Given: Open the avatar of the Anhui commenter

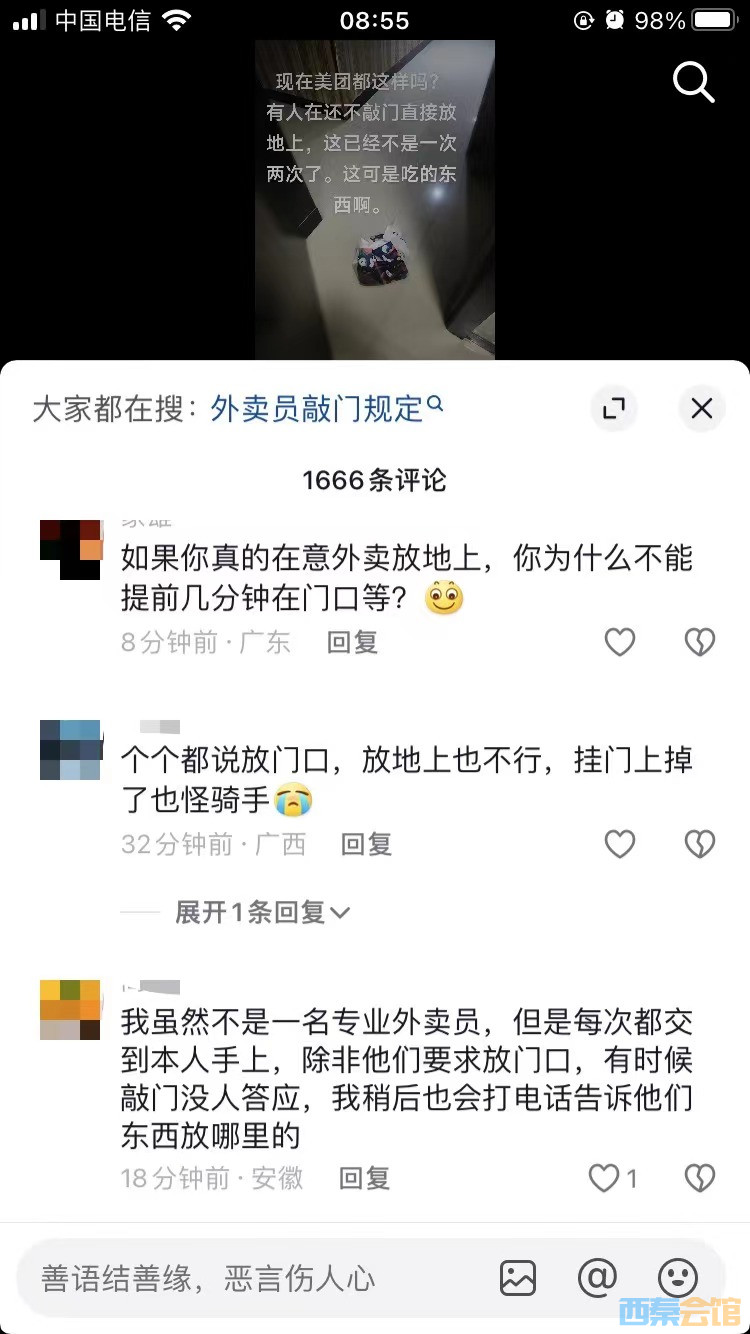Looking at the screenshot, I should 70,1010.
